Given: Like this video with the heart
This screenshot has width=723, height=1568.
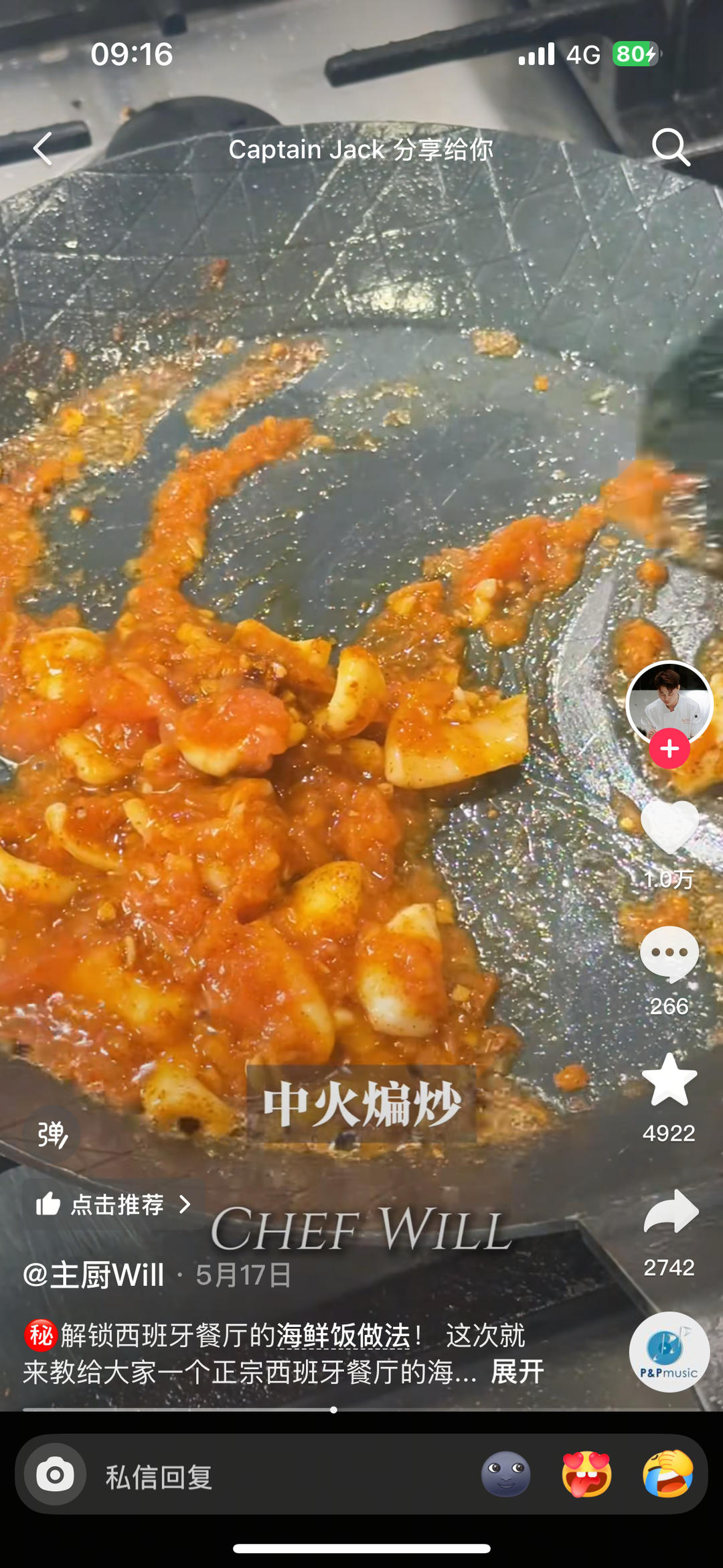Looking at the screenshot, I should pyautogui.click(x=669, y=828).
